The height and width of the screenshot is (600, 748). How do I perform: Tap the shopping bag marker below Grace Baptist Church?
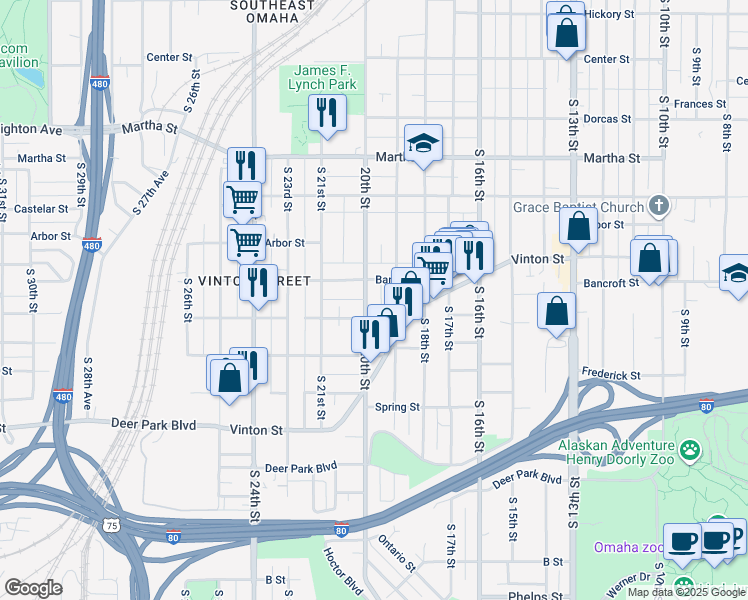pyautogui.click(x=578, y=226)
